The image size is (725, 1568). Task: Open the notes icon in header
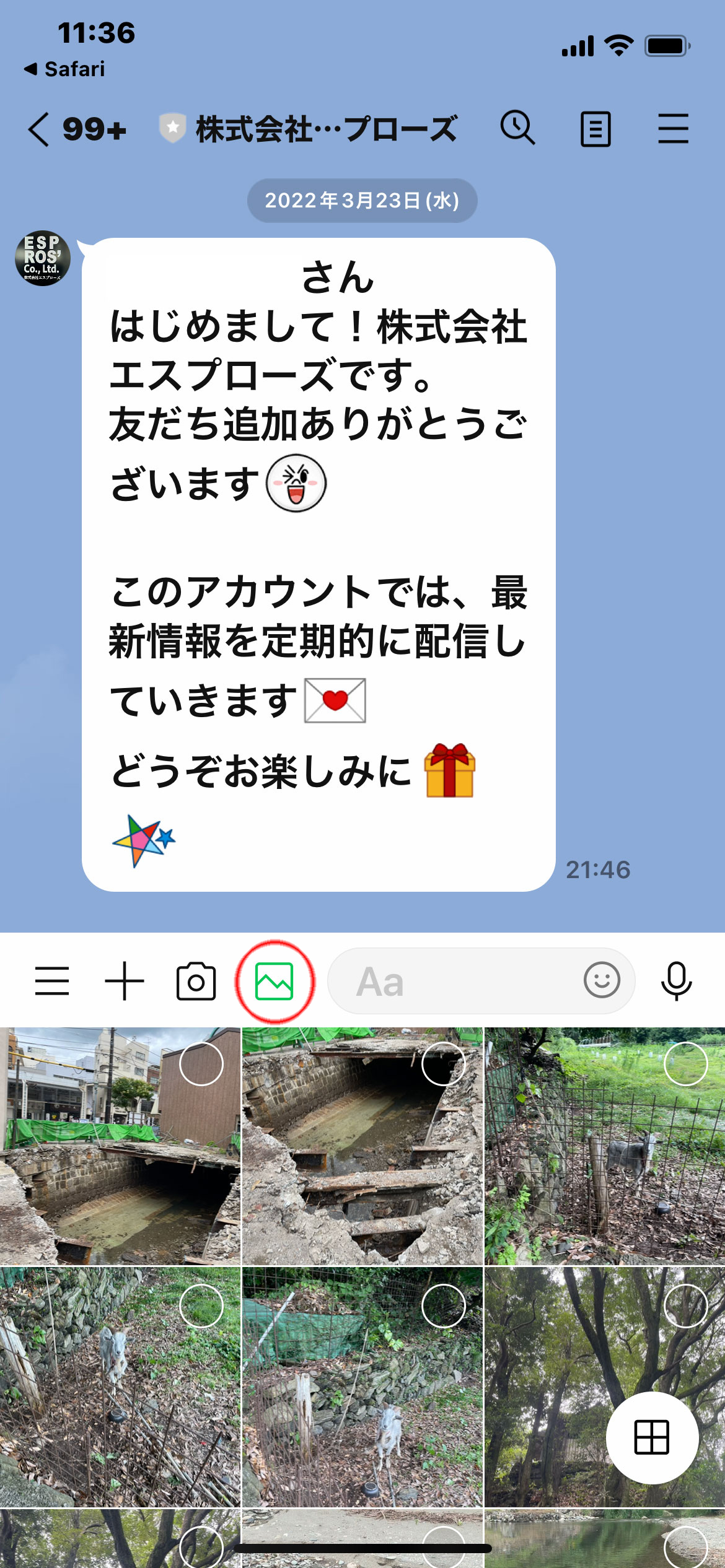[595, 129]
